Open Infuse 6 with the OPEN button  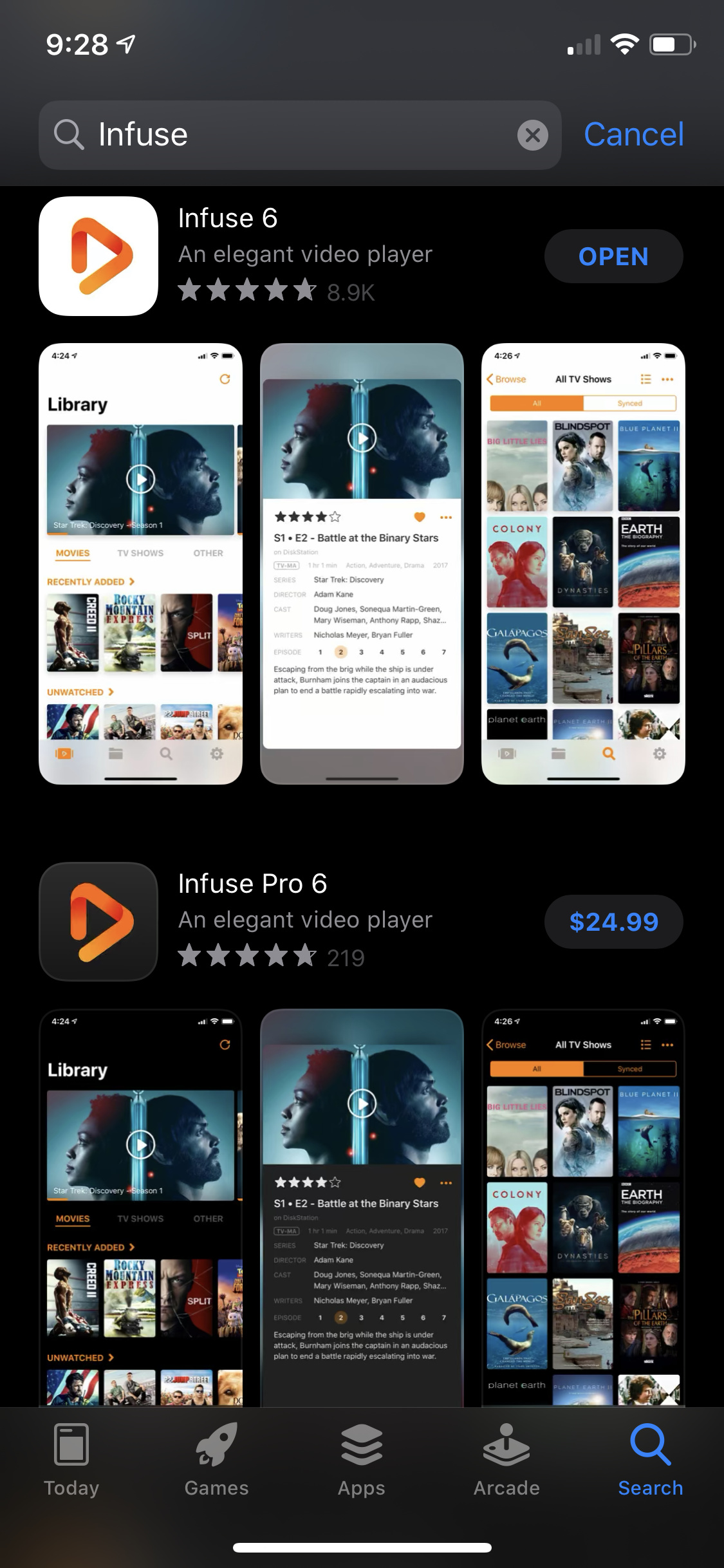[x=613, y=256]
